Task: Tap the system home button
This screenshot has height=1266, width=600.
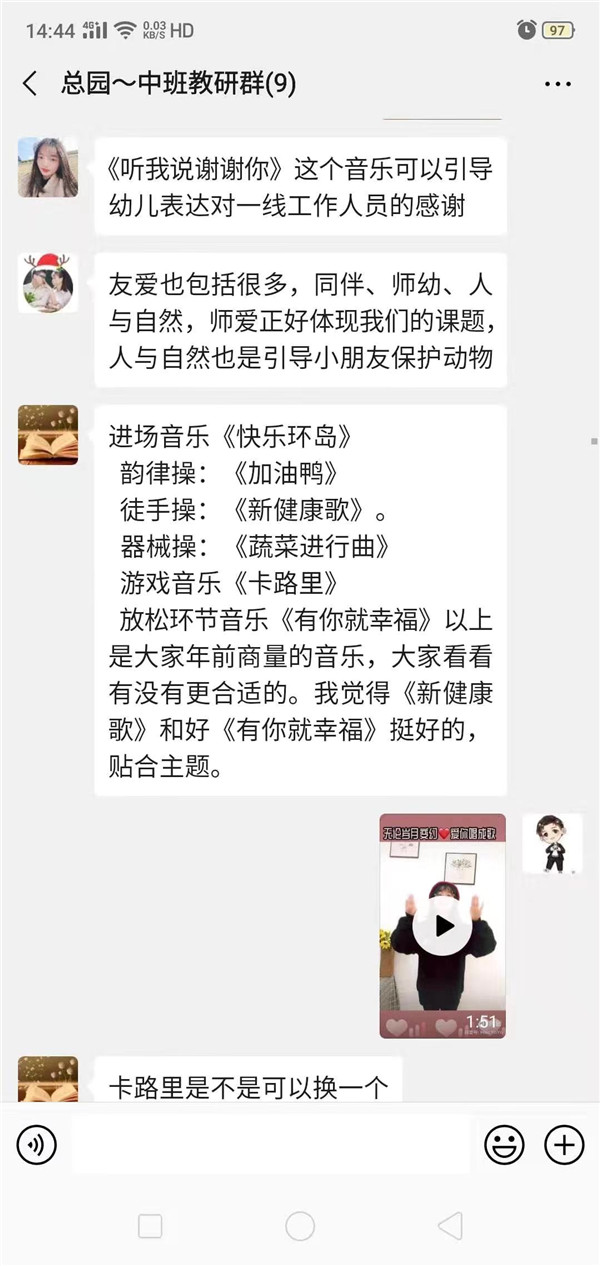Action: (x=300, y=1226)
